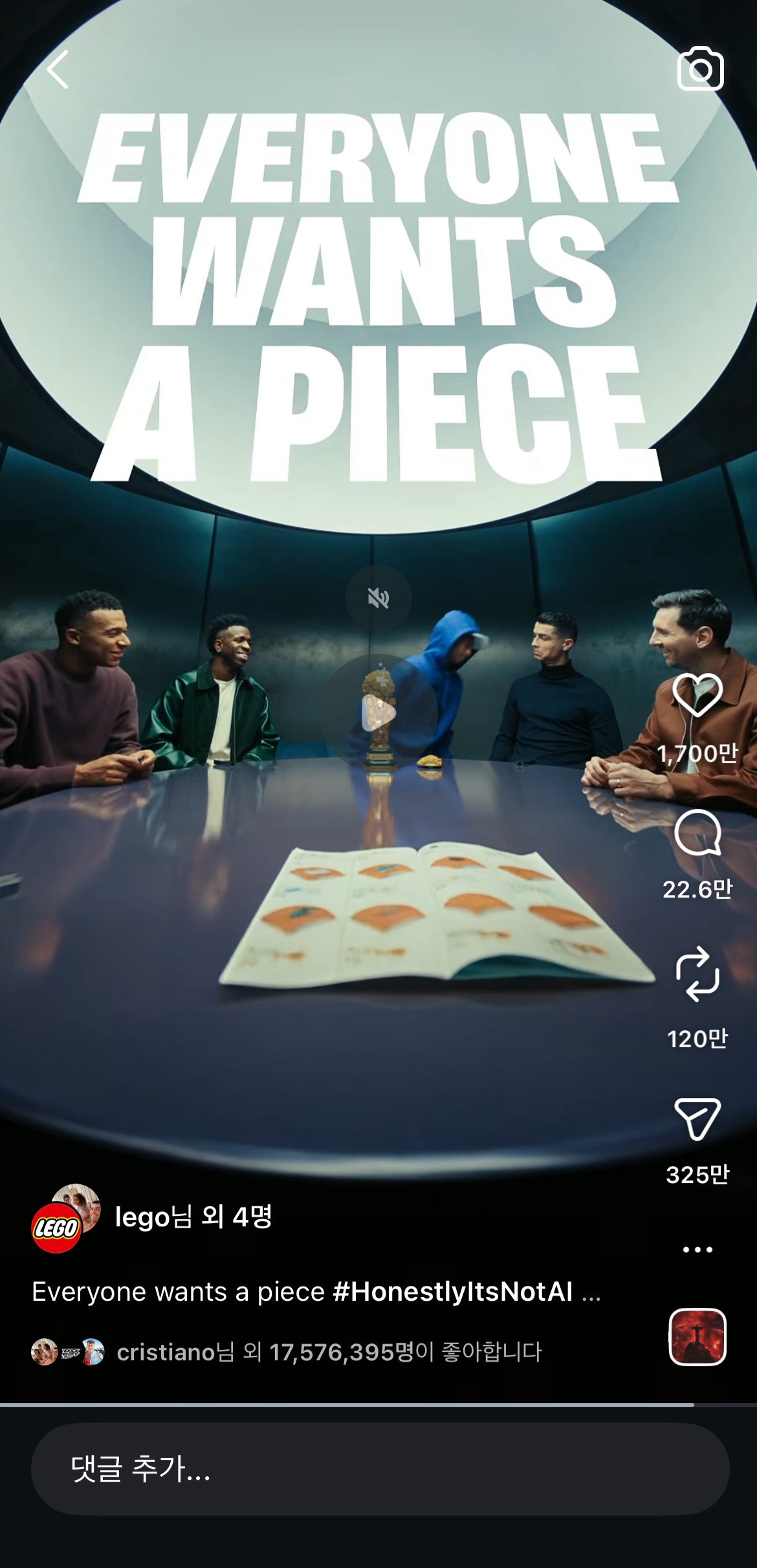Expand the truncated caption
757x1568 pixels.
[x=591, y=1293]
